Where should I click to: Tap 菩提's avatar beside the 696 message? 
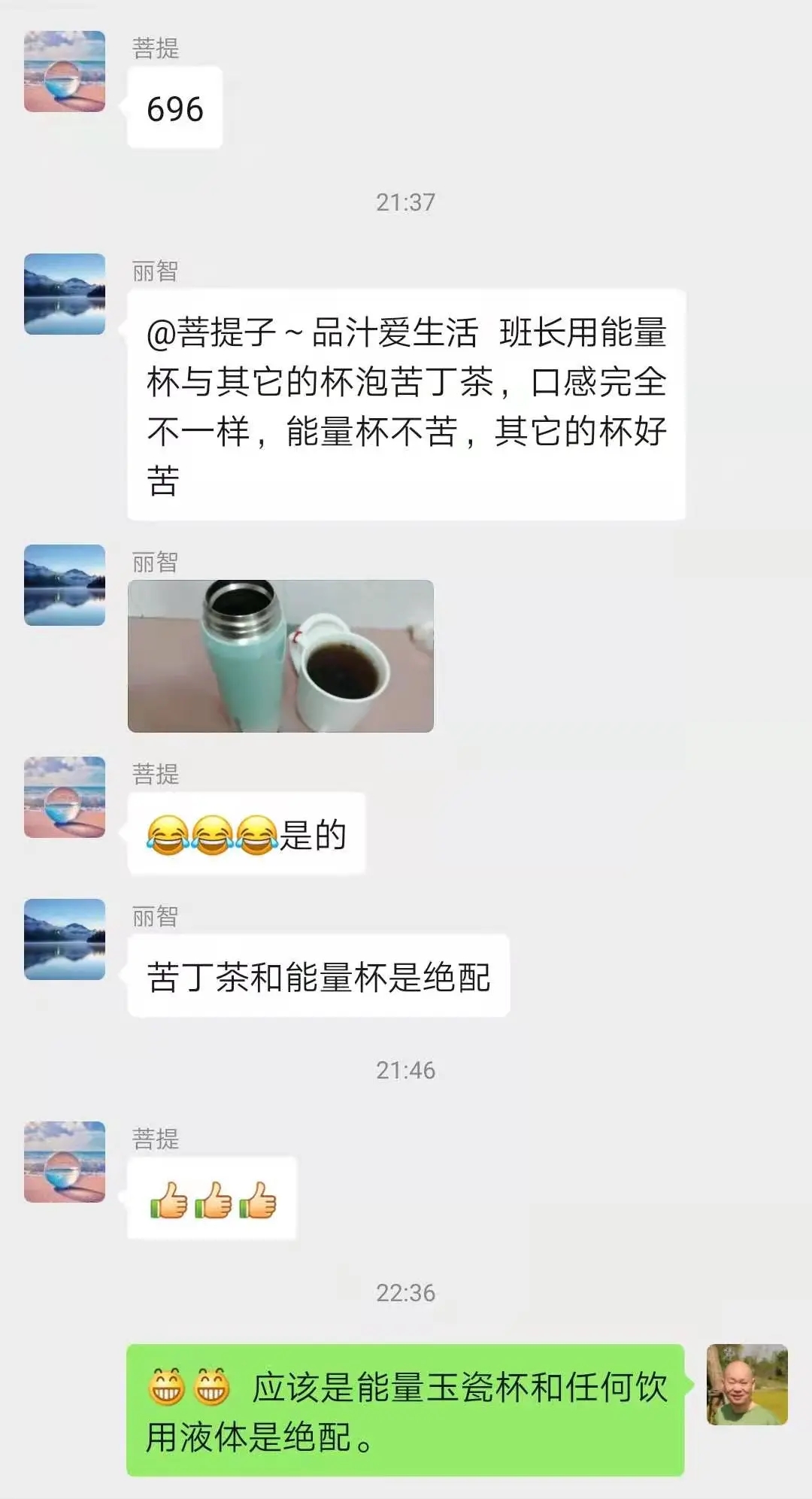65,71
